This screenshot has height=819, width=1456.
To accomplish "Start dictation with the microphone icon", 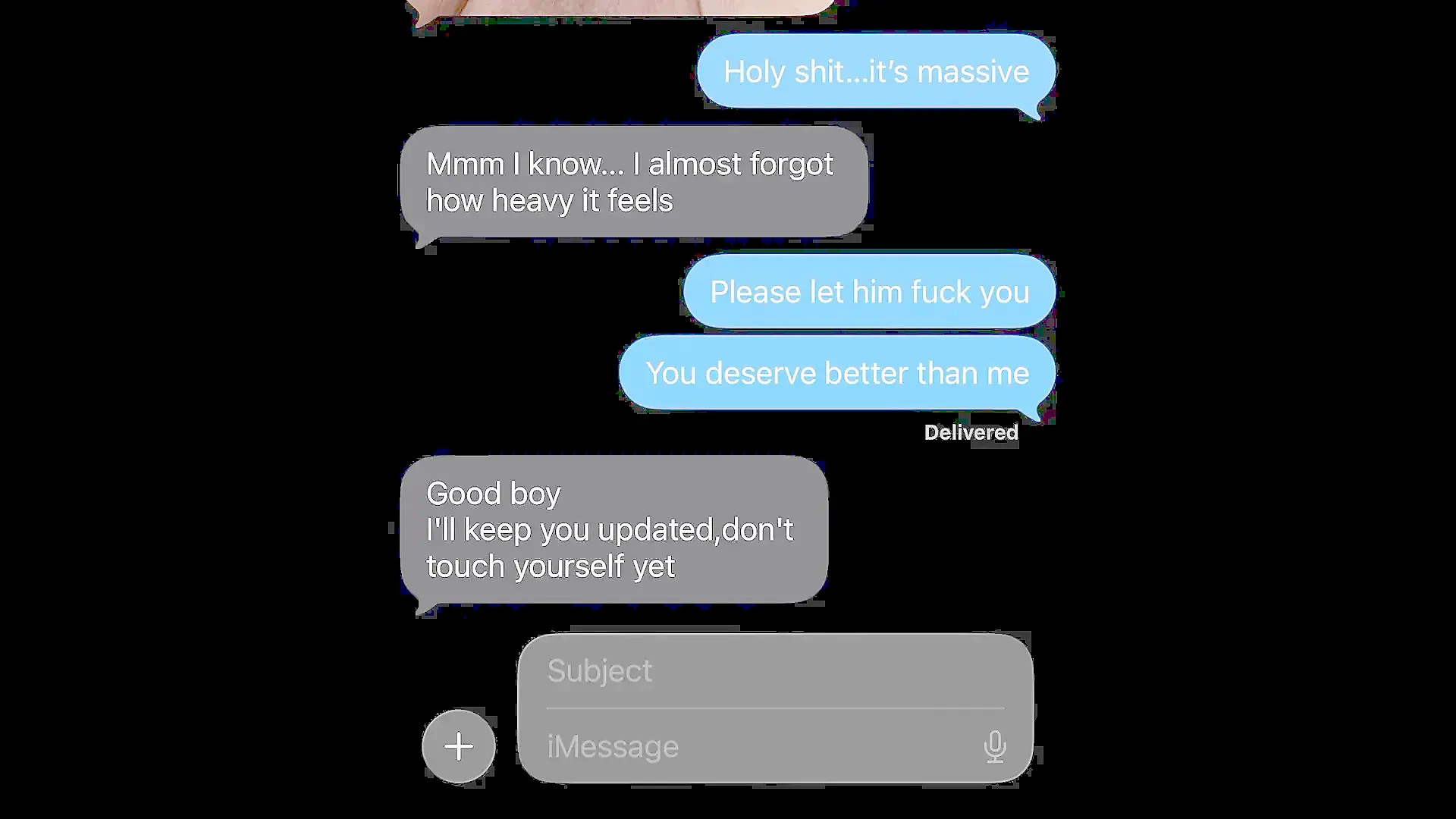I will tap(994, 747).
